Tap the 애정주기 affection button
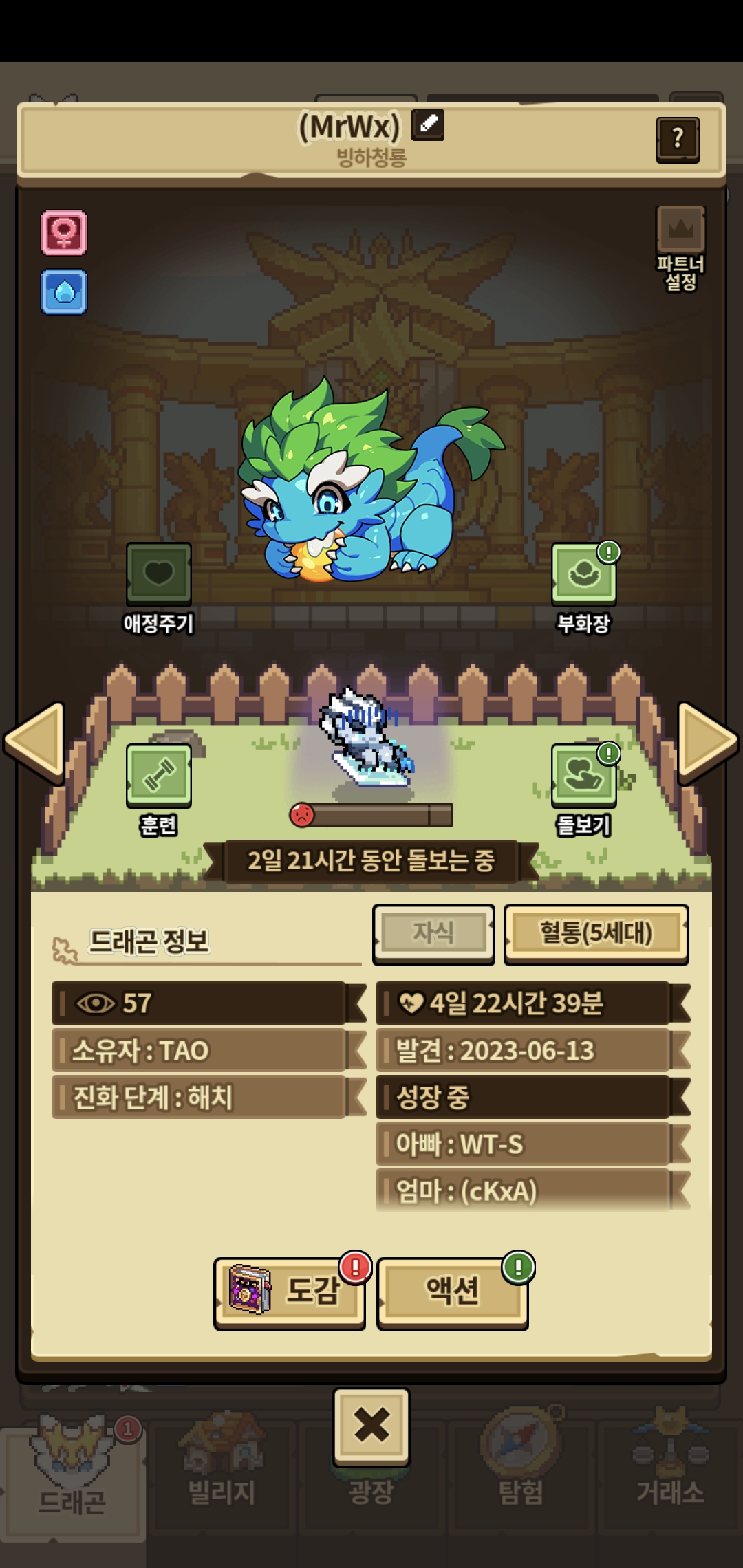This screenshot has width=743, height=1568. [159, 588]
